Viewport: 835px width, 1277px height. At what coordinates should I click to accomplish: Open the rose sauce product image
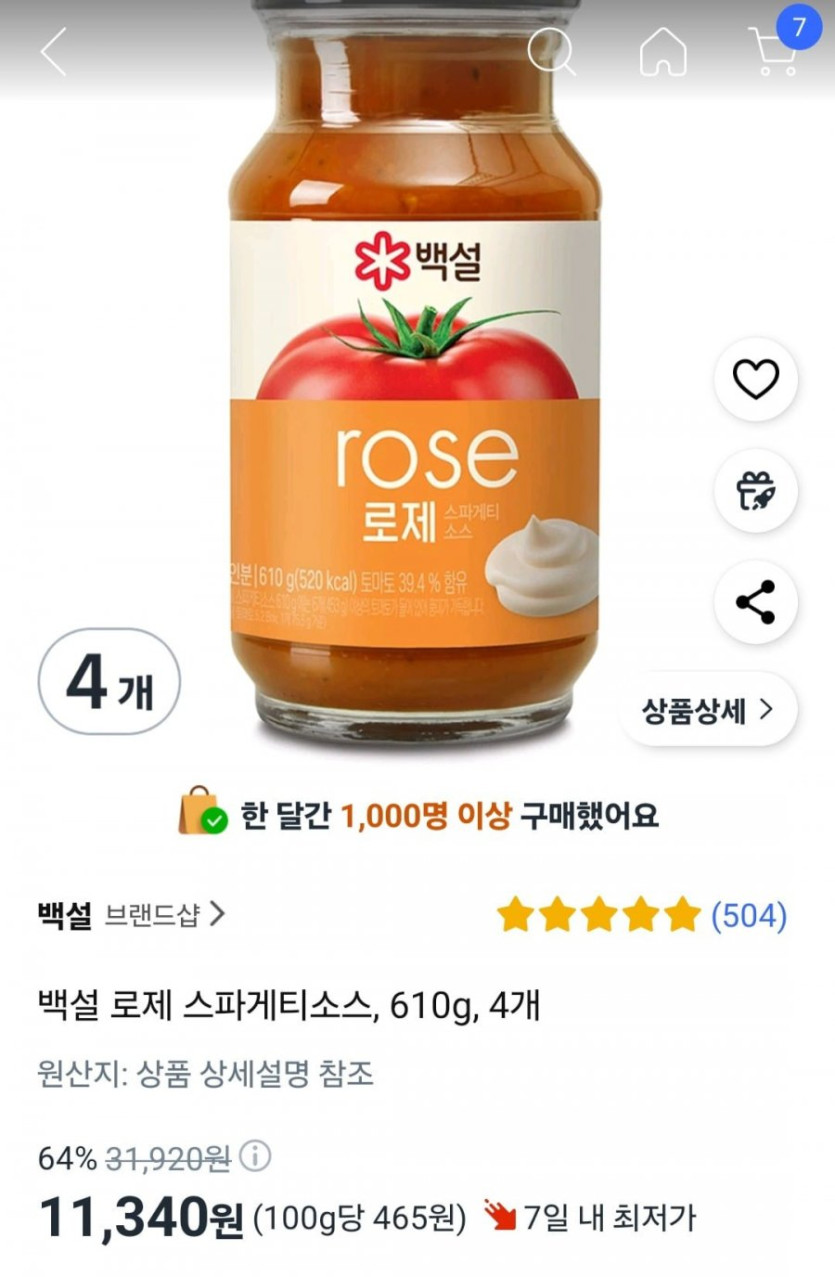coord(415,400)
